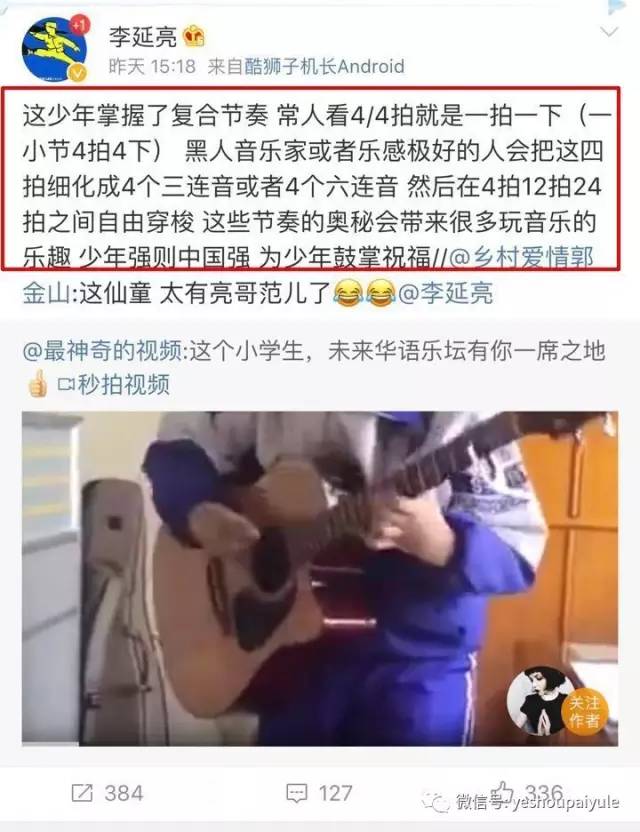The height and width of the screenshot is (832, 640).
Task: Open the 李延亮 username link
Action: pos(143,37)
